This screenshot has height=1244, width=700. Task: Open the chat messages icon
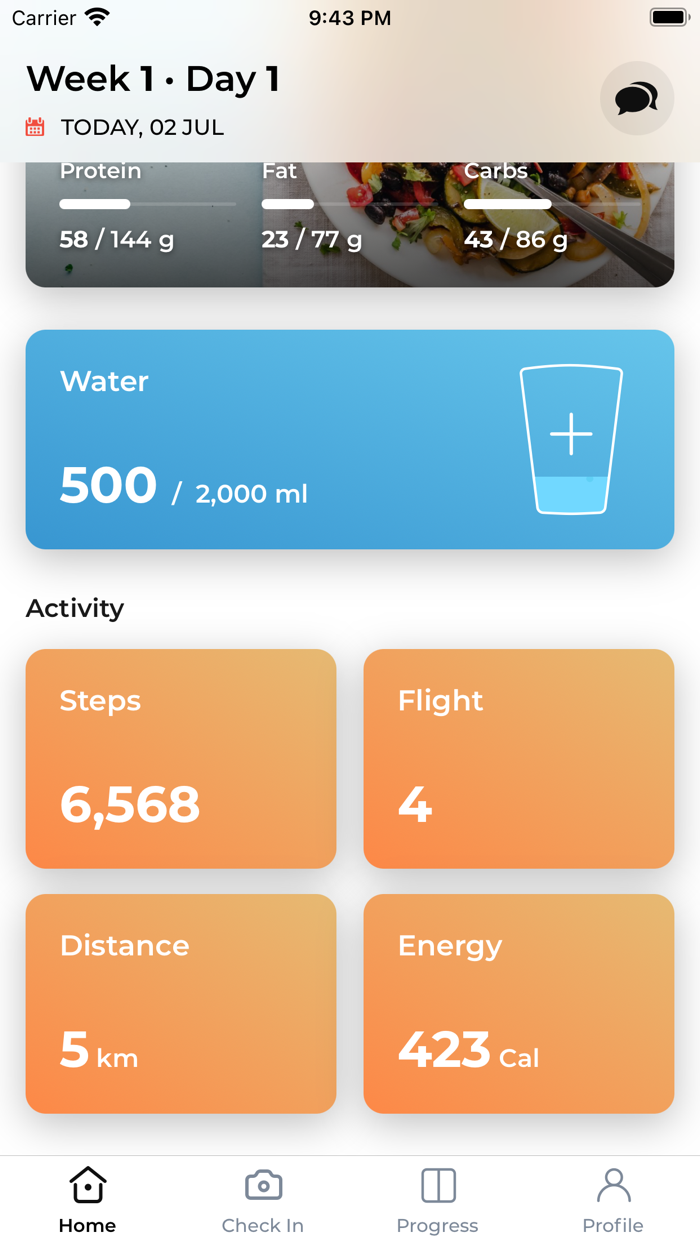[637, 98]
